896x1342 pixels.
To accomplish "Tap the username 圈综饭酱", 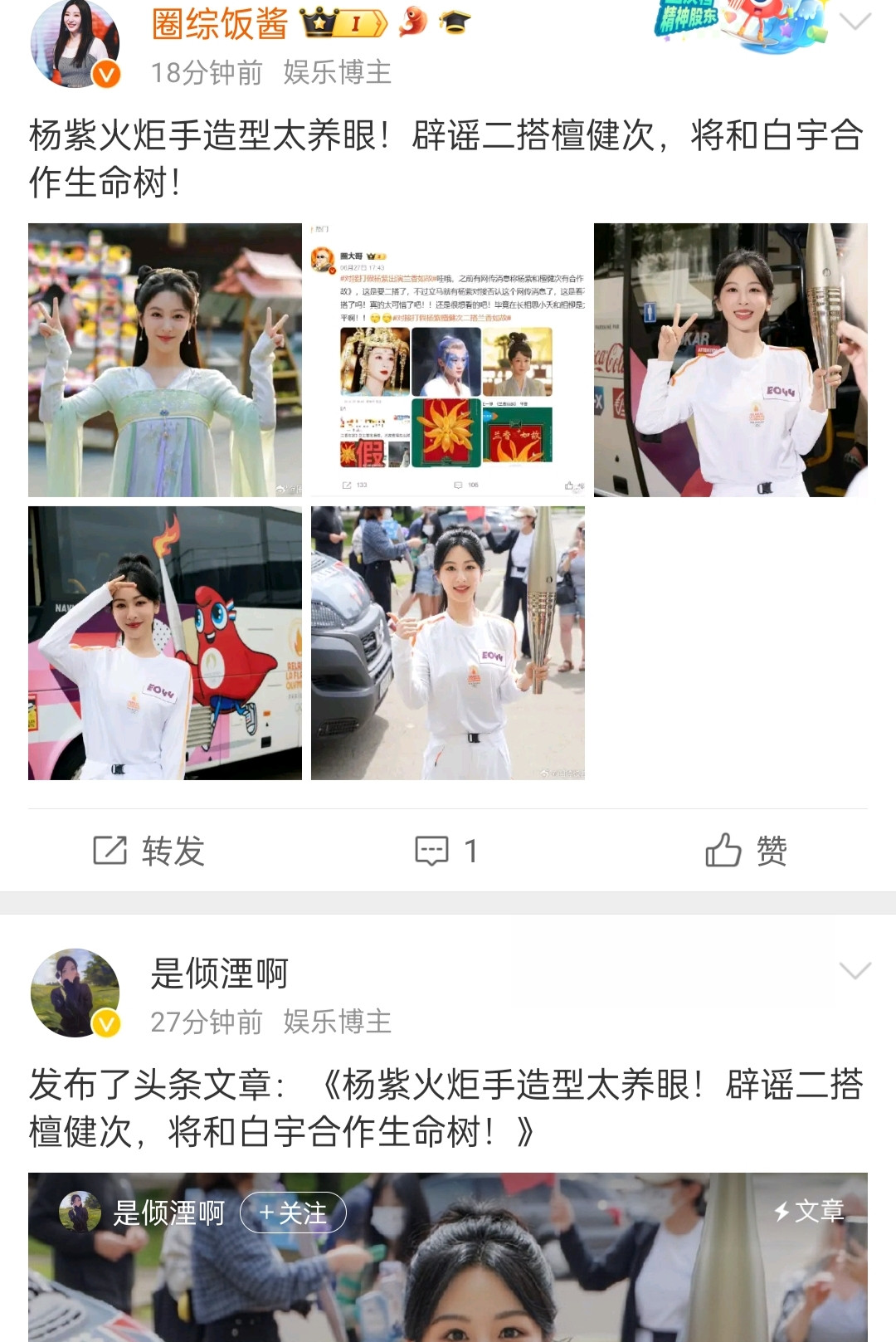I will (x=220, y=24).
